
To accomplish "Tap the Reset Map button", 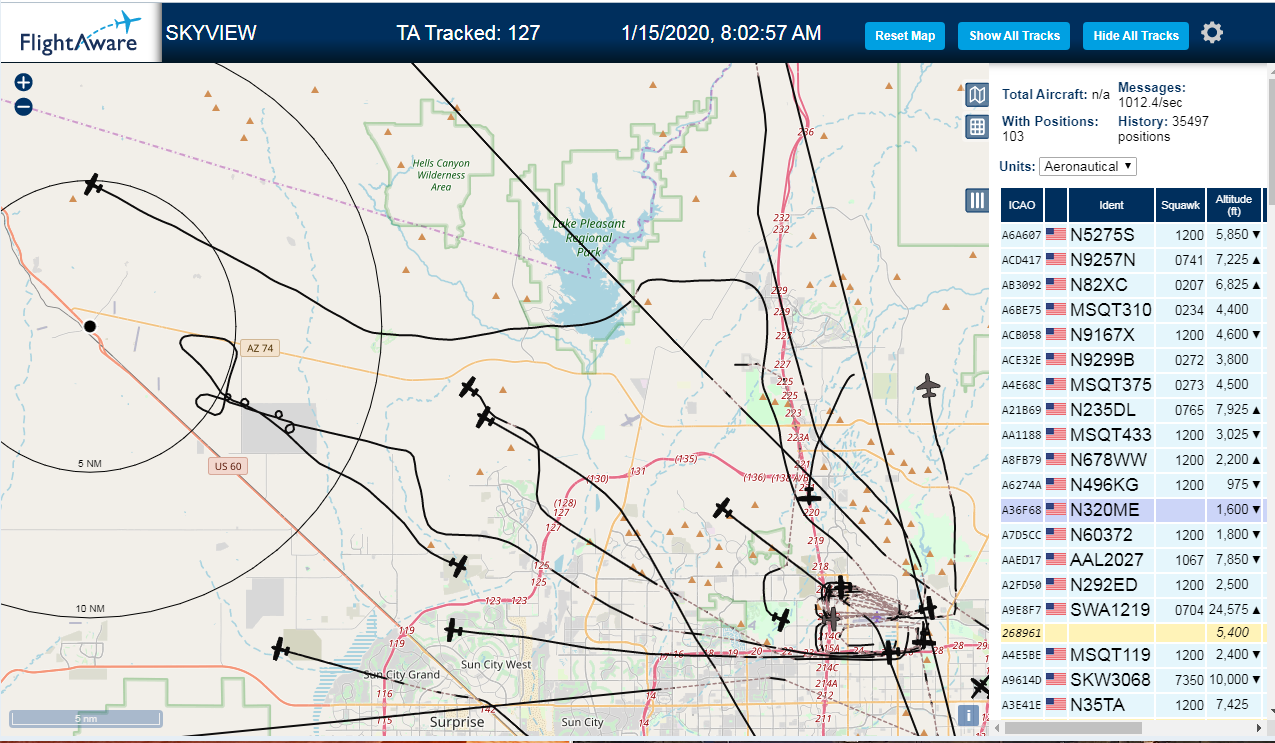I will click(x=905, y=36).
